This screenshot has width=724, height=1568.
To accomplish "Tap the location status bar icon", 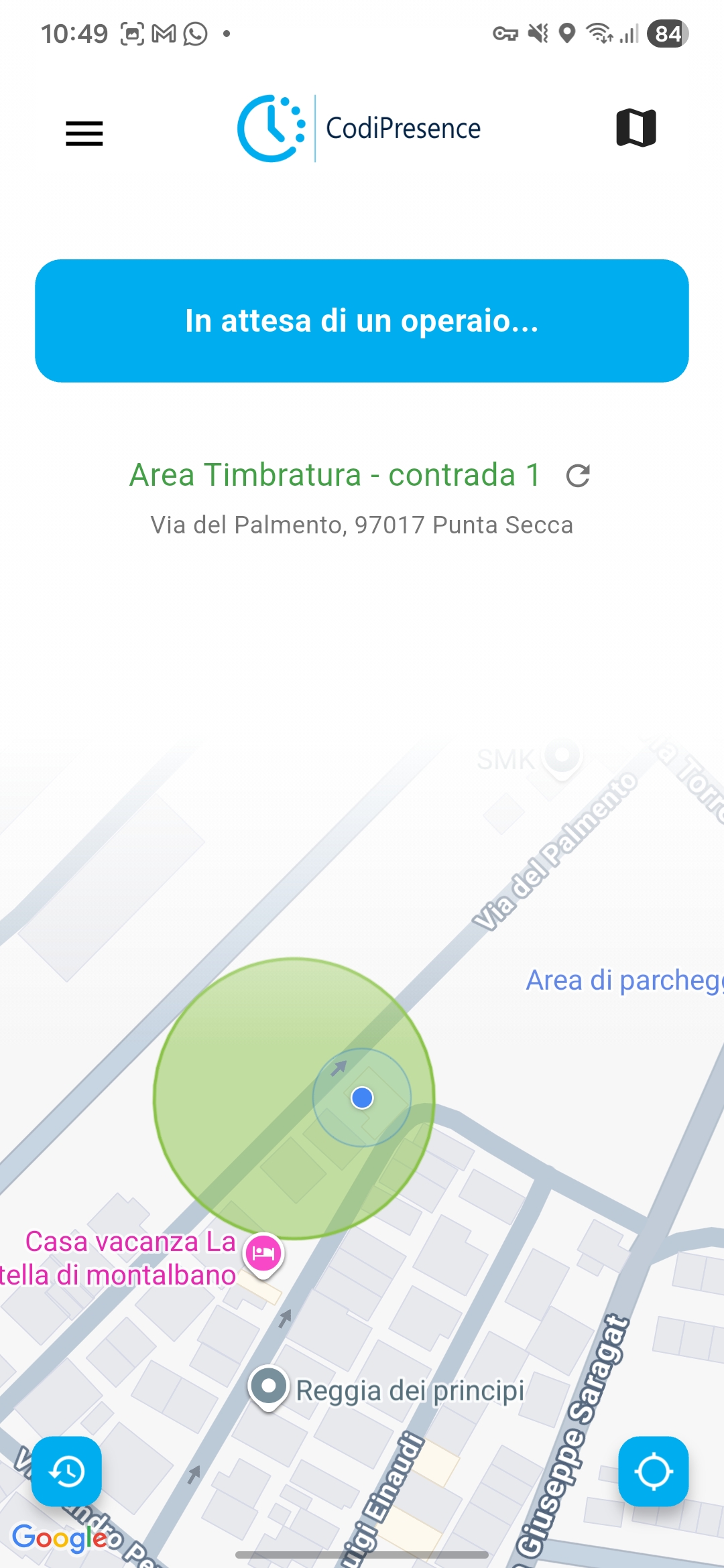I will (566, 34).
